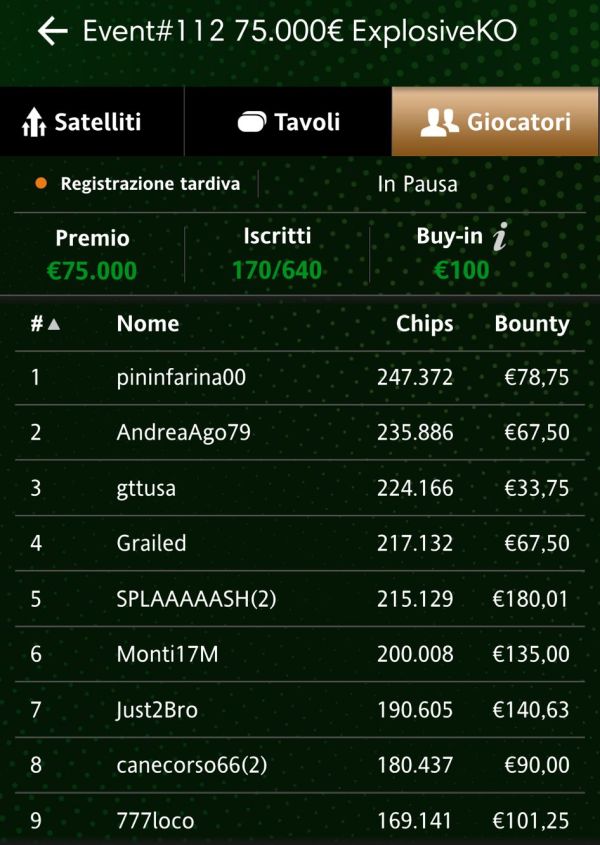Open the Buy-in info icon

pyautogui.click(x=501, y=237)
